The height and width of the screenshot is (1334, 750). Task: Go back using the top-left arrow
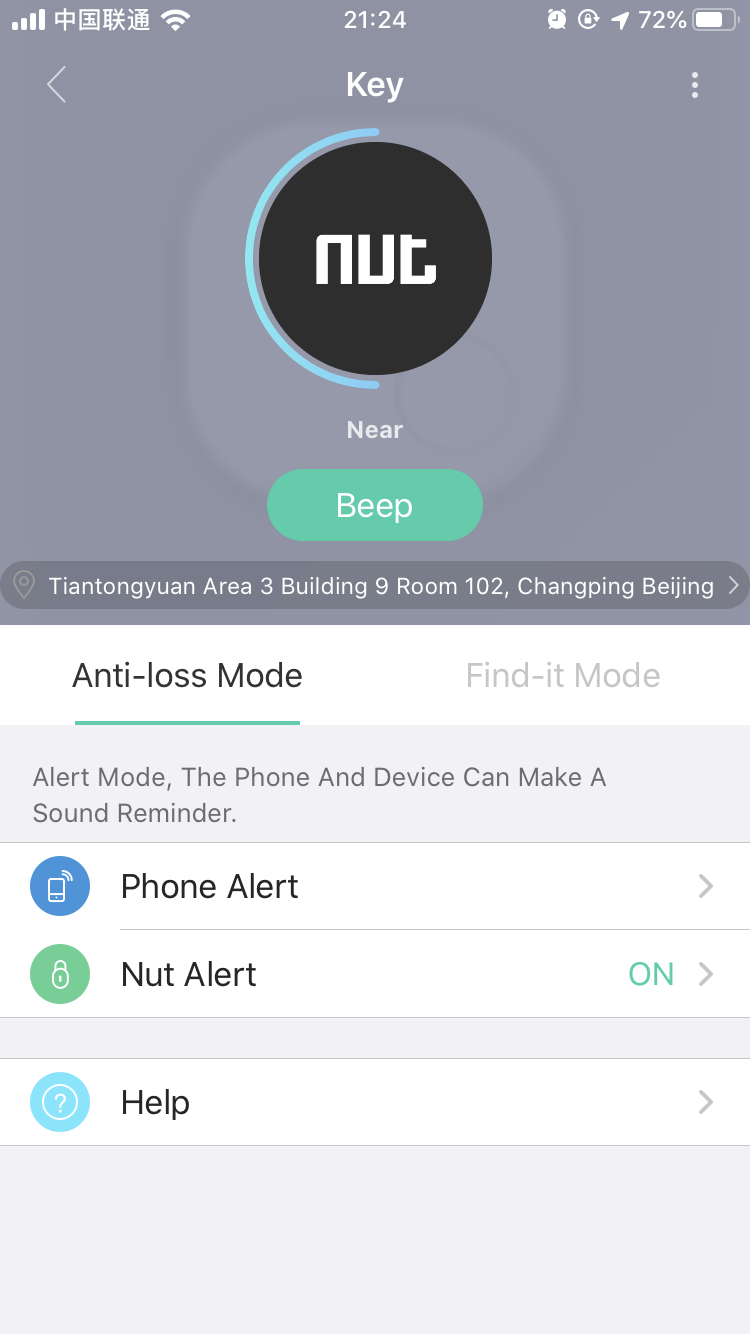[57, 85]
